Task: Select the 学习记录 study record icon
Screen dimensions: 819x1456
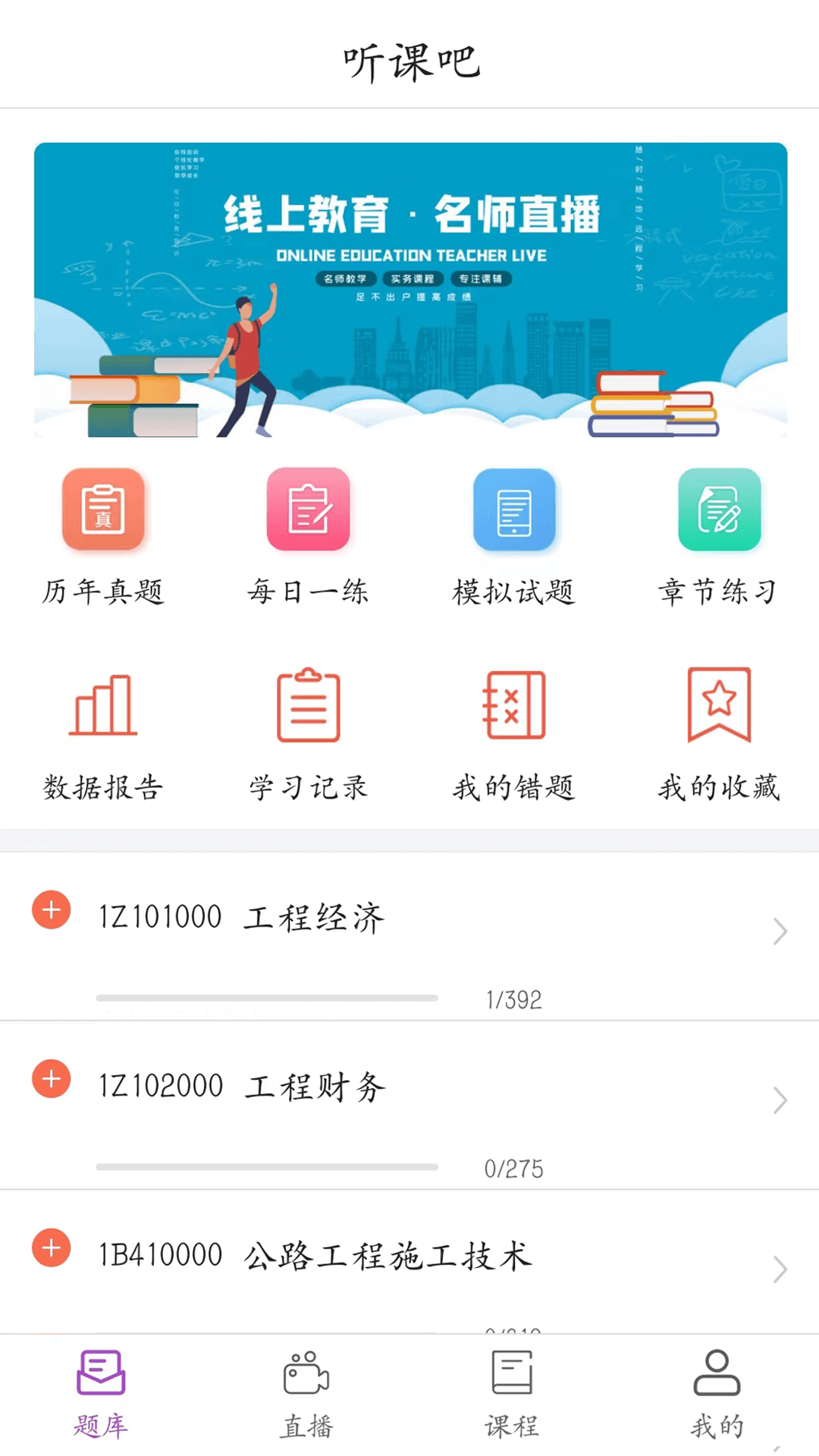Action: coord(309,705)
